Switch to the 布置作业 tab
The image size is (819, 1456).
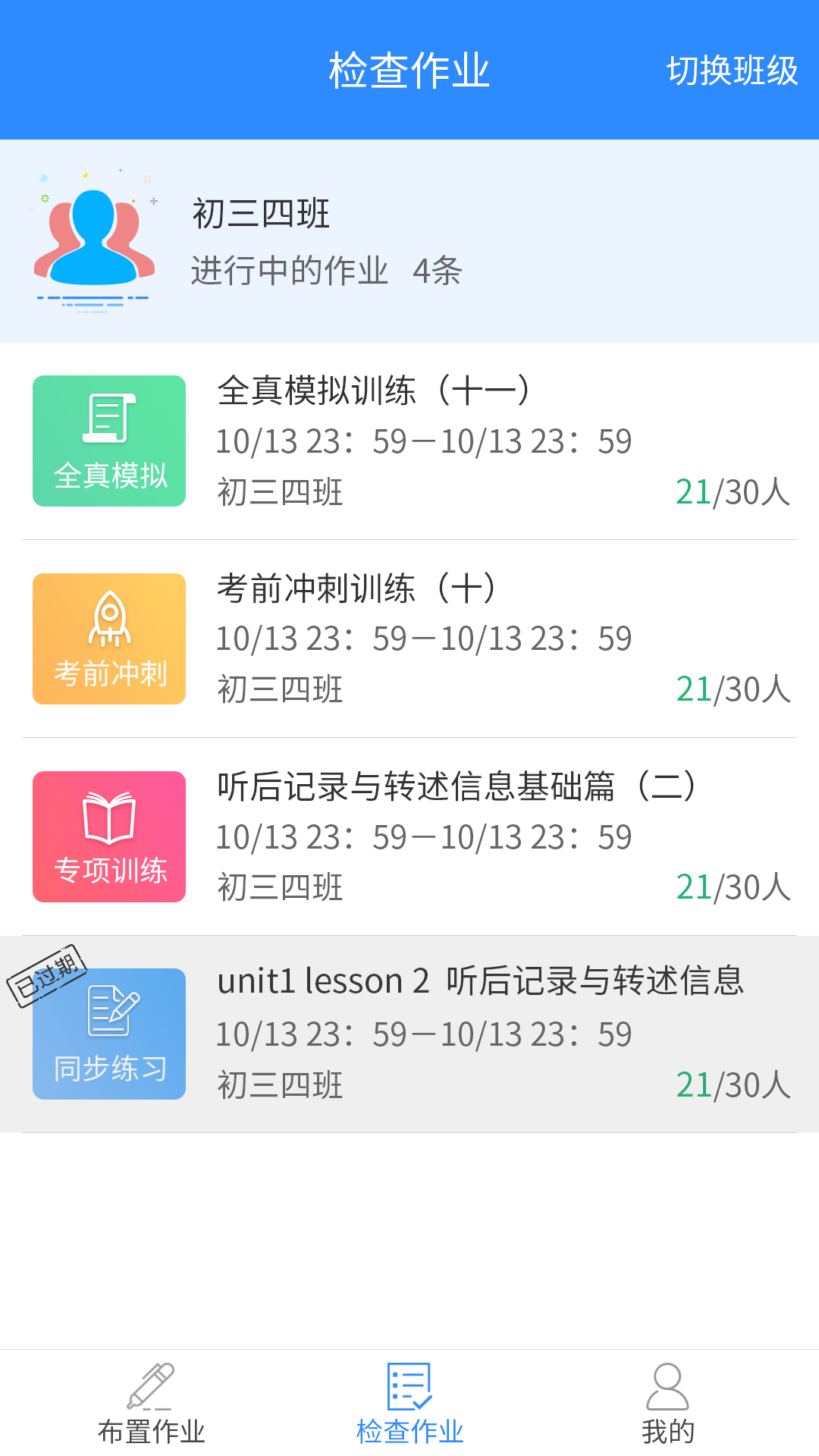[151, 1403]
